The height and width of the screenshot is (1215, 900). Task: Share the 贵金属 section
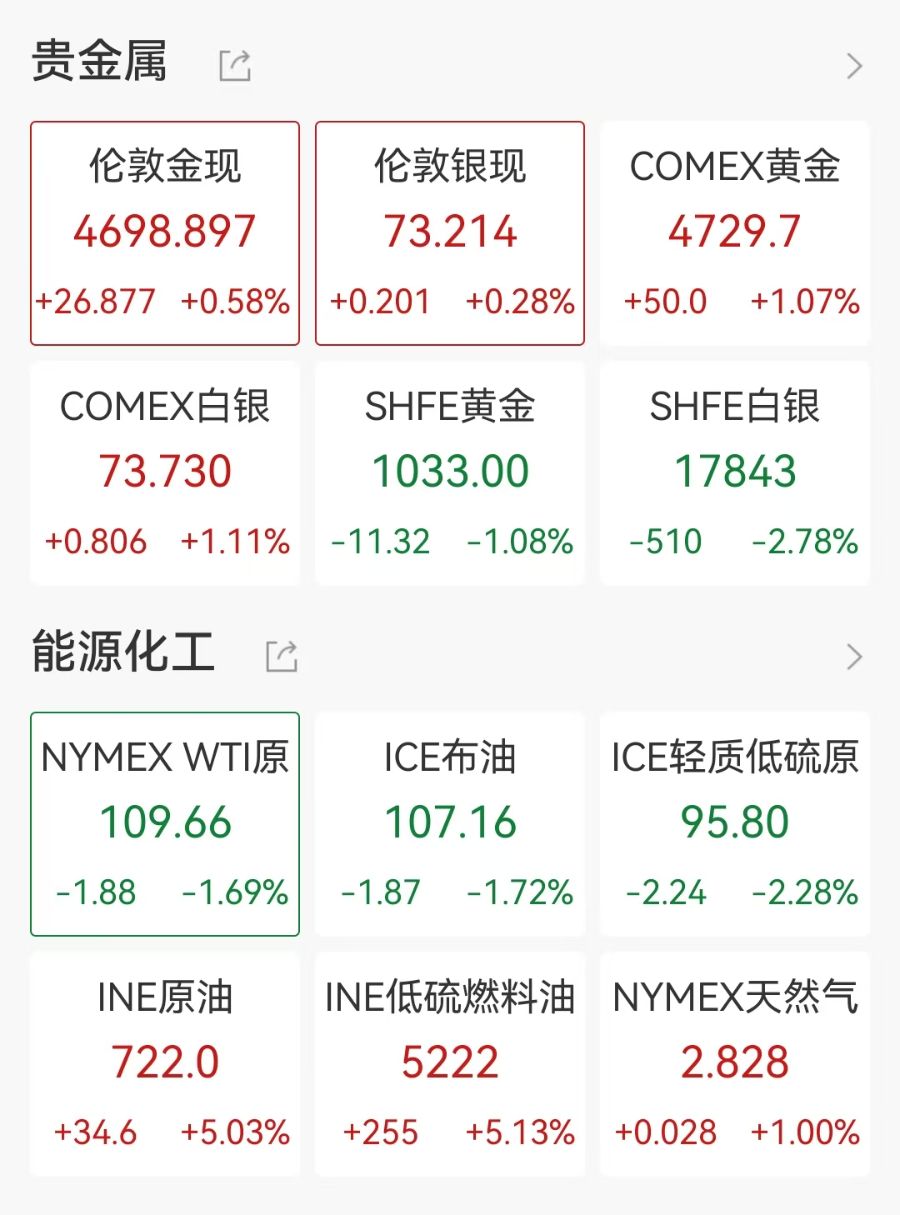pos(235,67)
